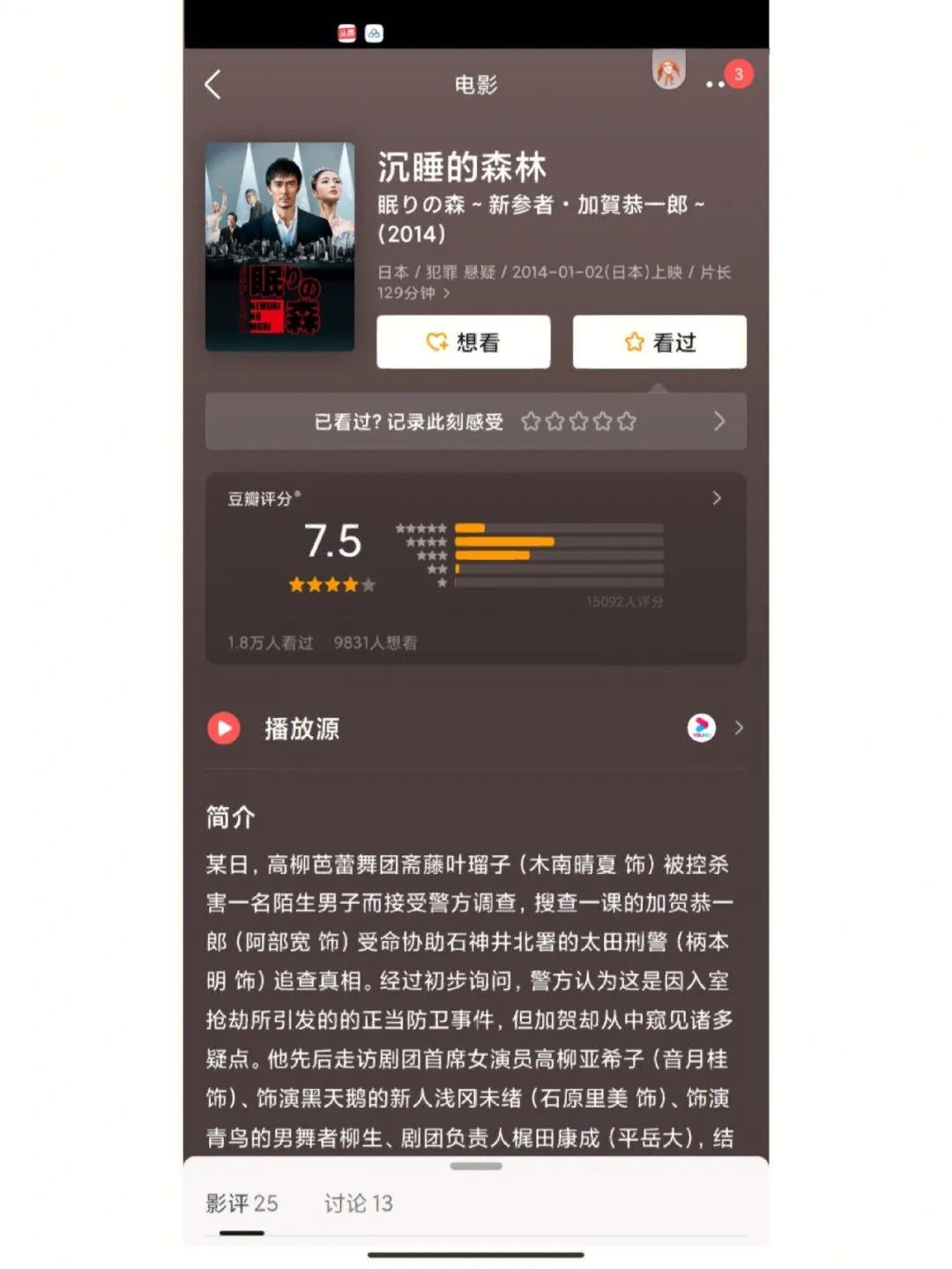The width and height of the screenshot is (952, 1269).
Task: Open 播放源 playback sources
Action: [476, 728]
